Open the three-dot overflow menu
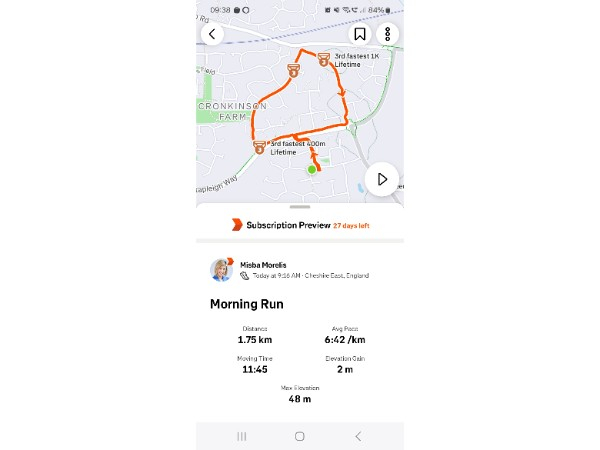600x450 pixels. point(387,34)
